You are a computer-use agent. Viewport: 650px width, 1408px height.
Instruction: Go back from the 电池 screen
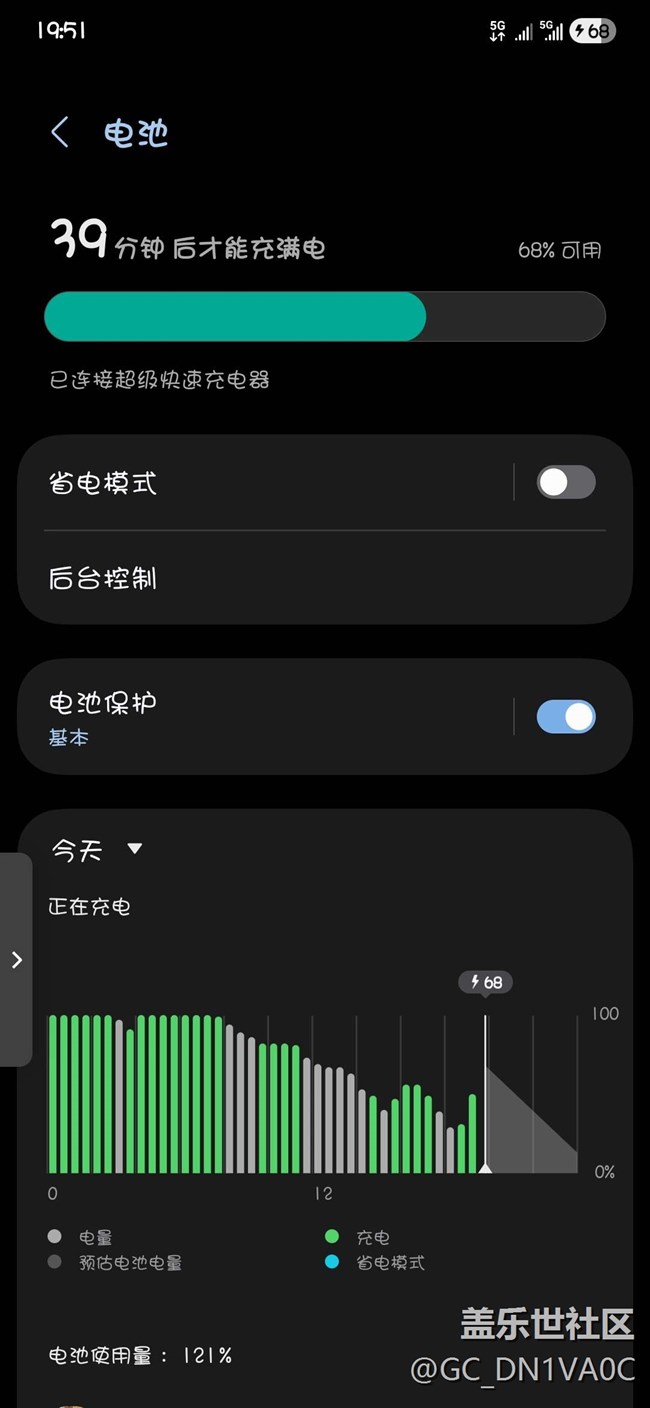pos(60,133)
